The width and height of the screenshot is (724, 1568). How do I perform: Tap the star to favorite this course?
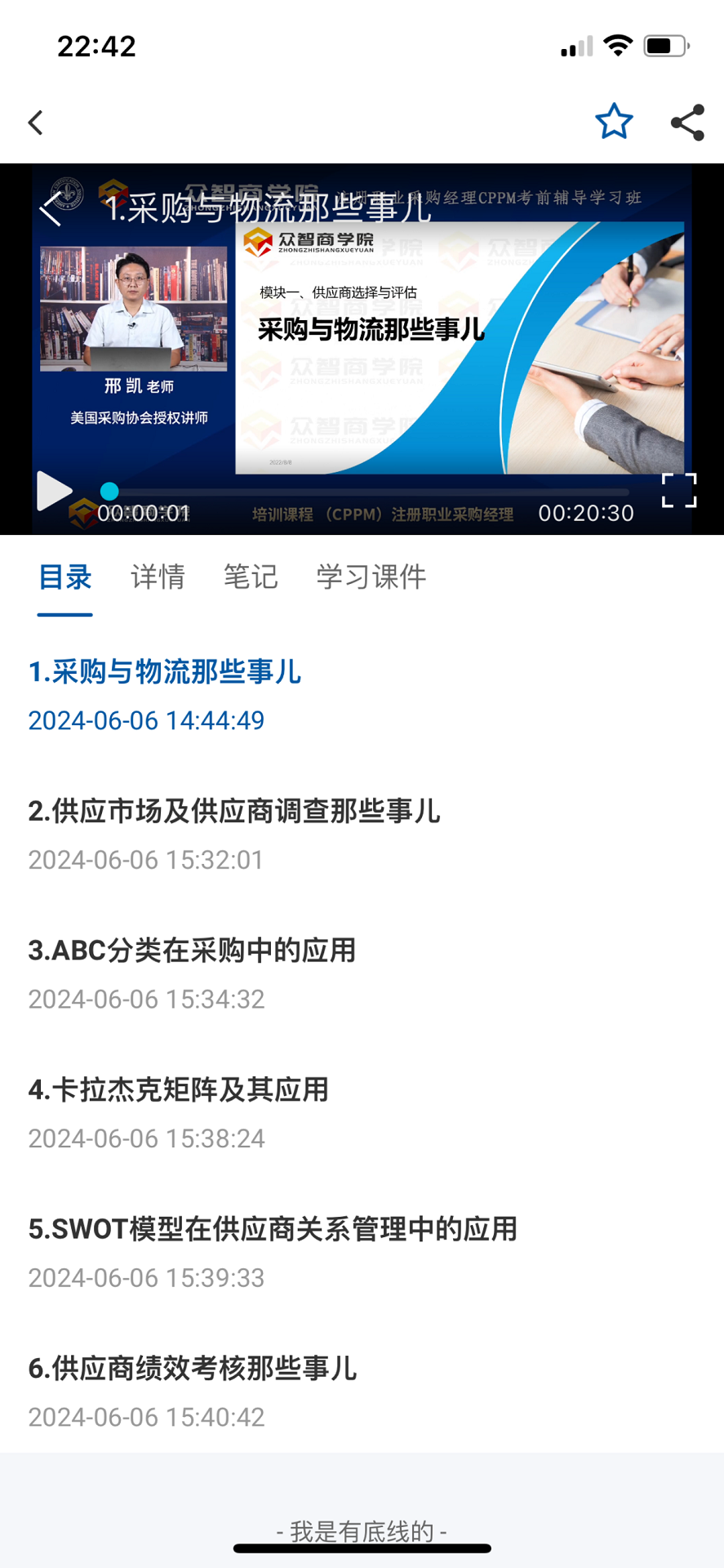pos(614,121)
